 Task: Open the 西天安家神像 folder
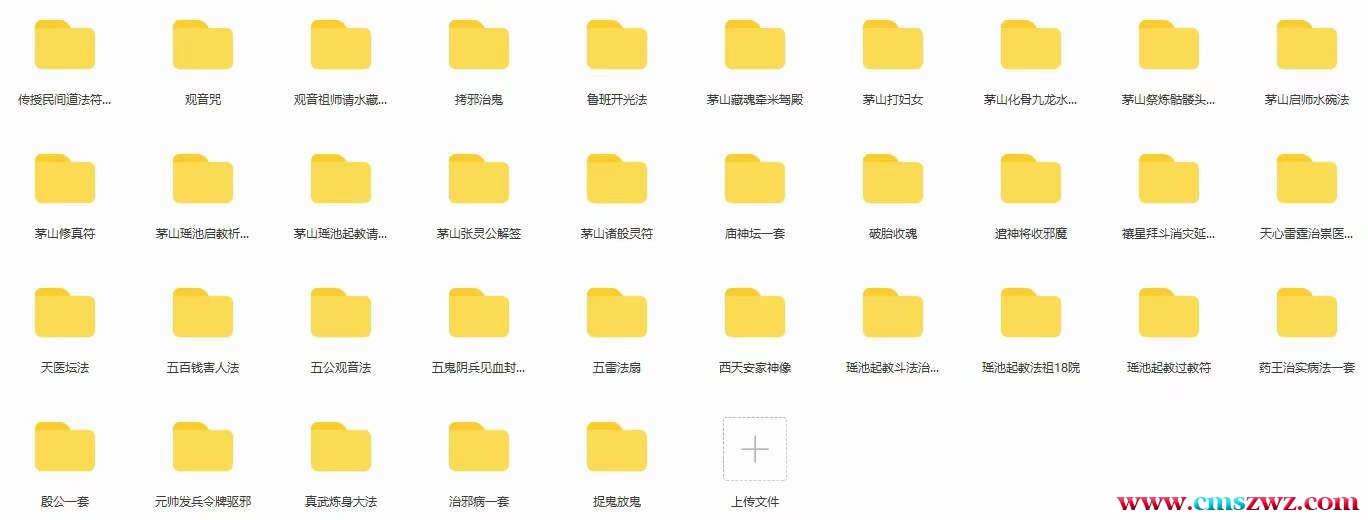click(755, 314)
